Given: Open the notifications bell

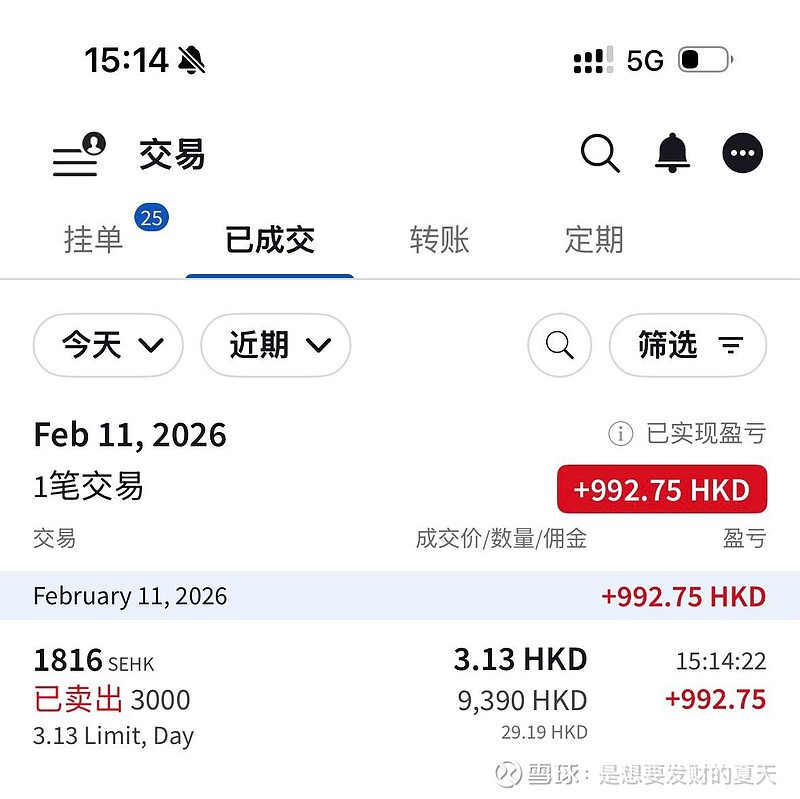Looking at the screenshot, I should click(672, 153).
